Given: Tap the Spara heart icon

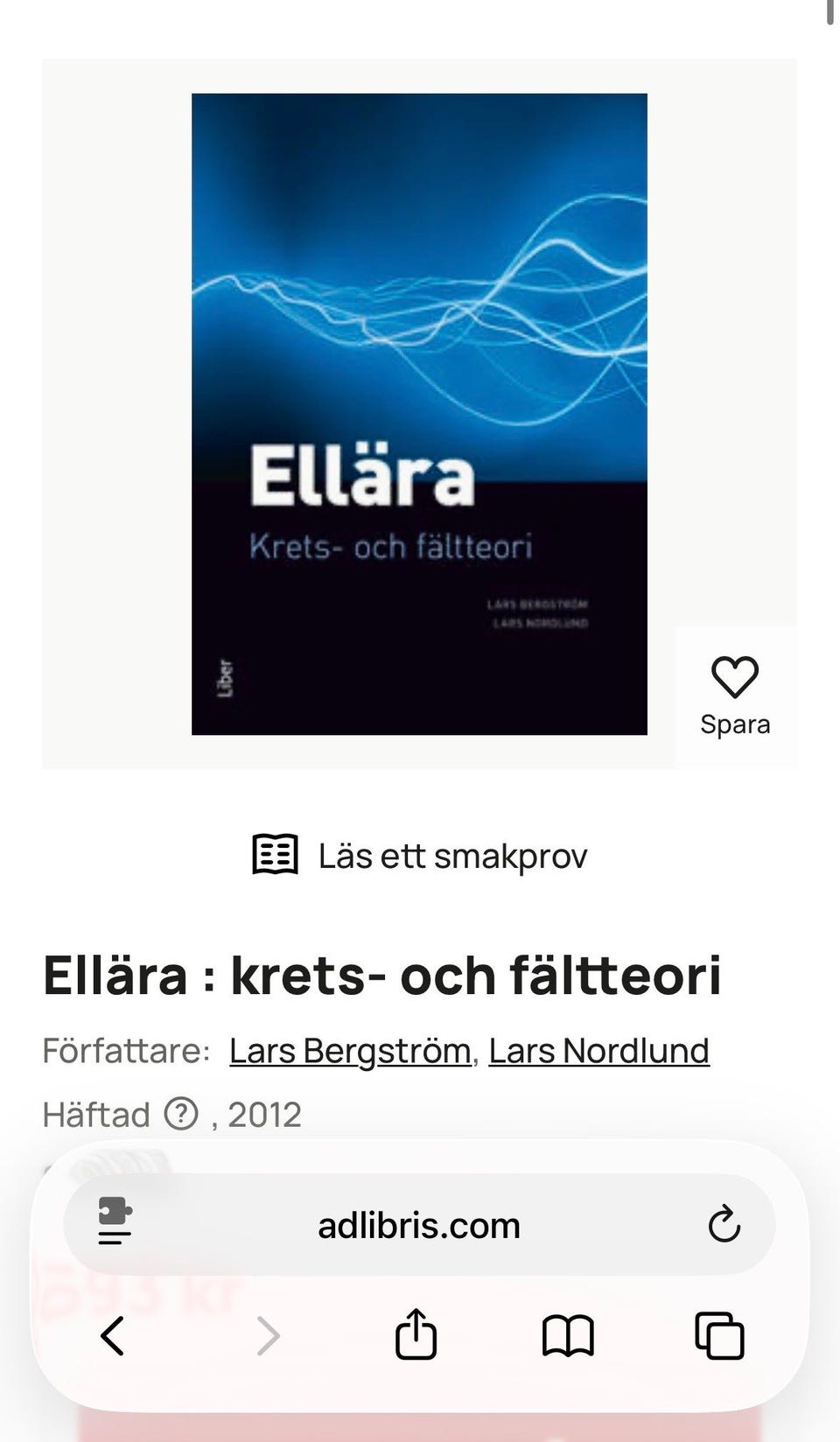Looking at the screenshot, I should coord(736,675).
